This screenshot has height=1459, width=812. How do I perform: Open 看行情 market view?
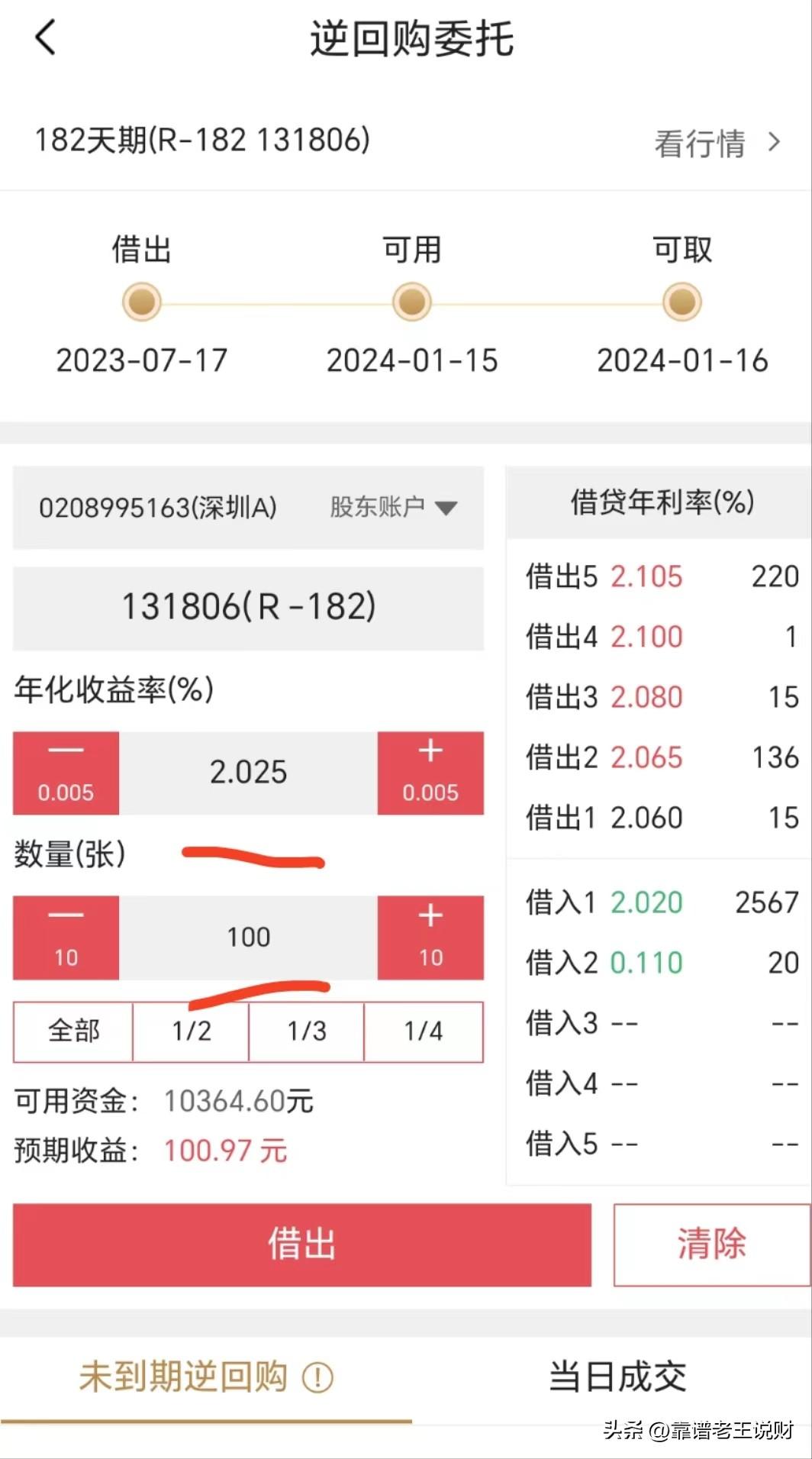(717, 144)
